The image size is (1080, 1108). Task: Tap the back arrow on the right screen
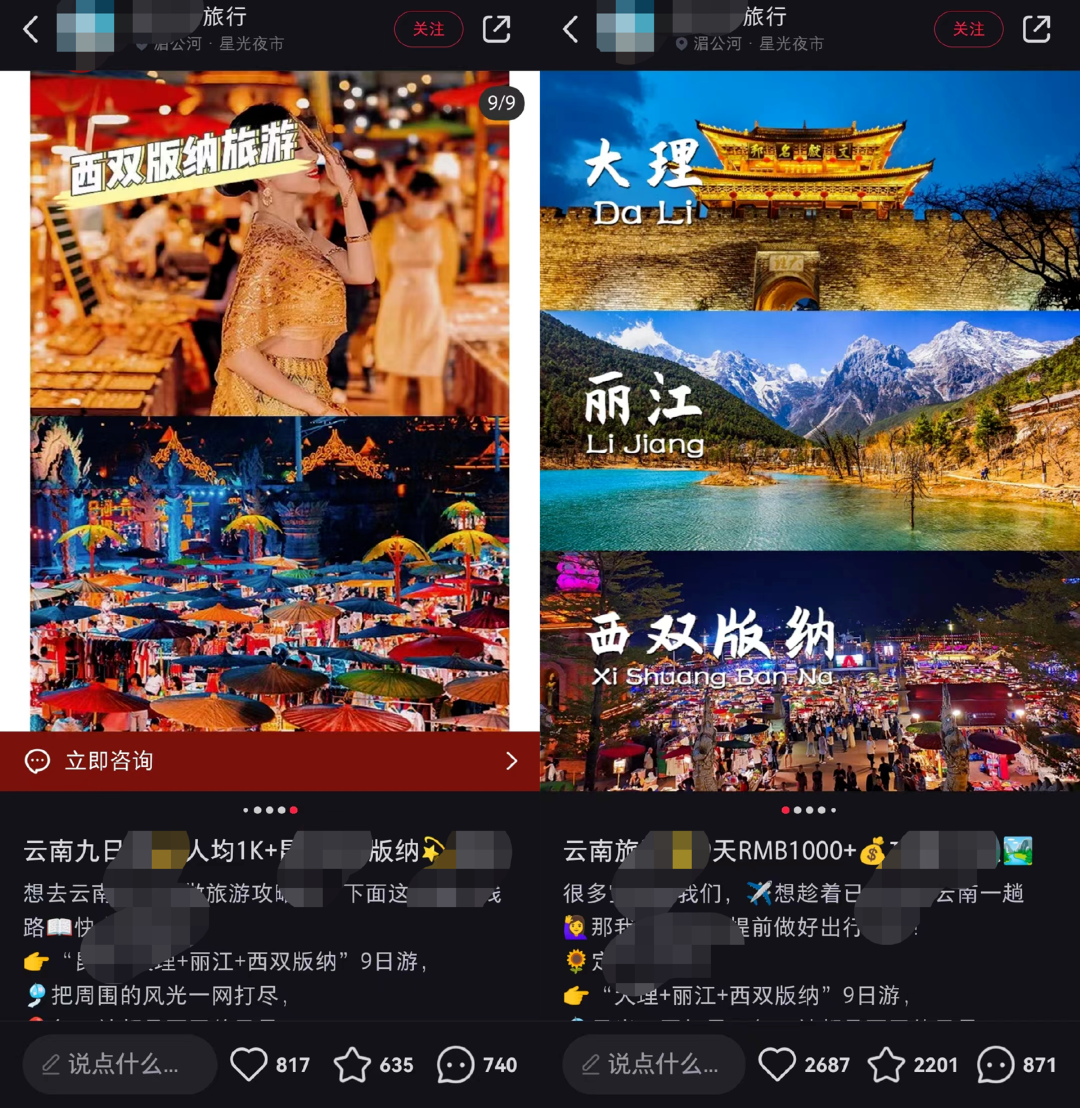tap(570, 30)
